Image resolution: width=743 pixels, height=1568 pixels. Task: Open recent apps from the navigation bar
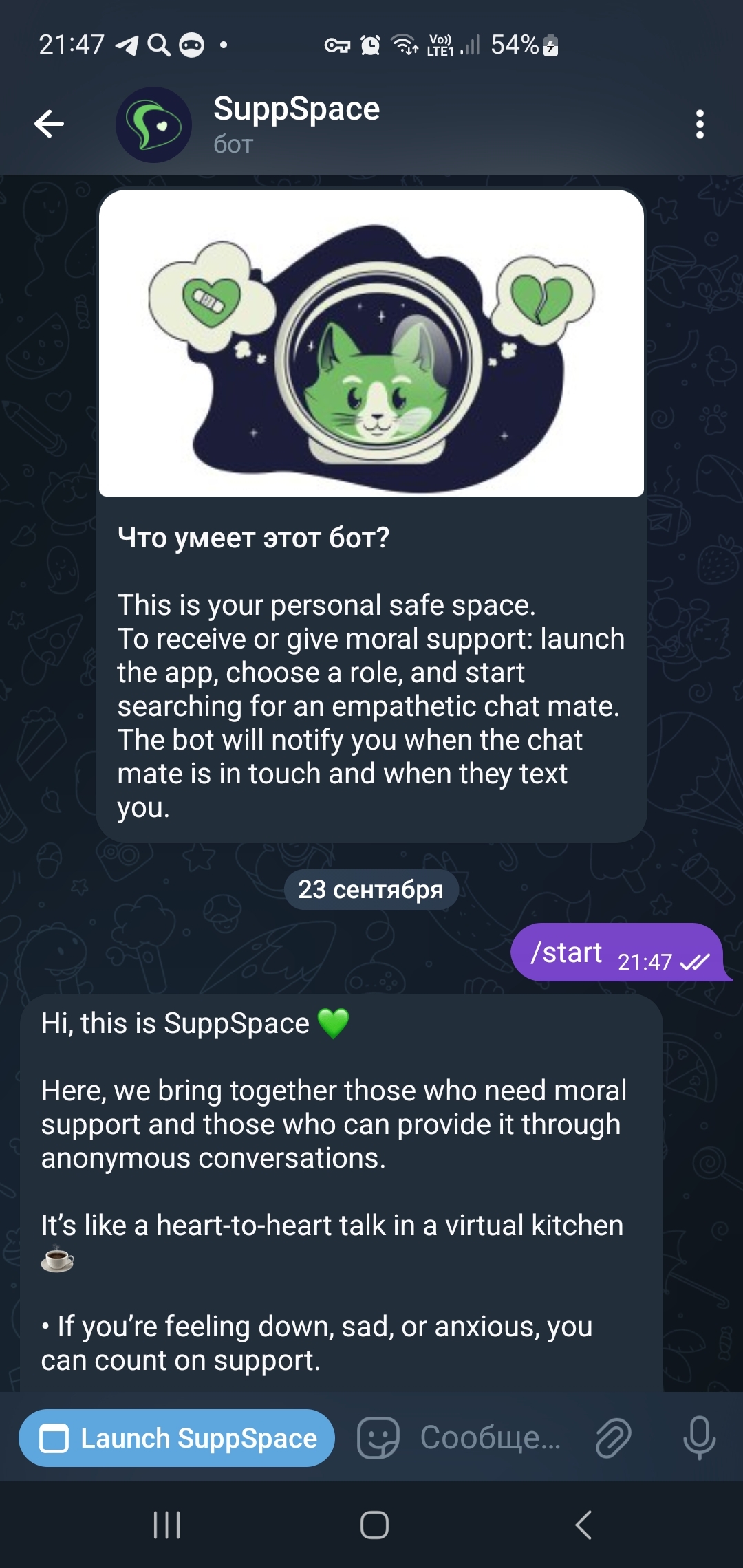[166, 1525]
